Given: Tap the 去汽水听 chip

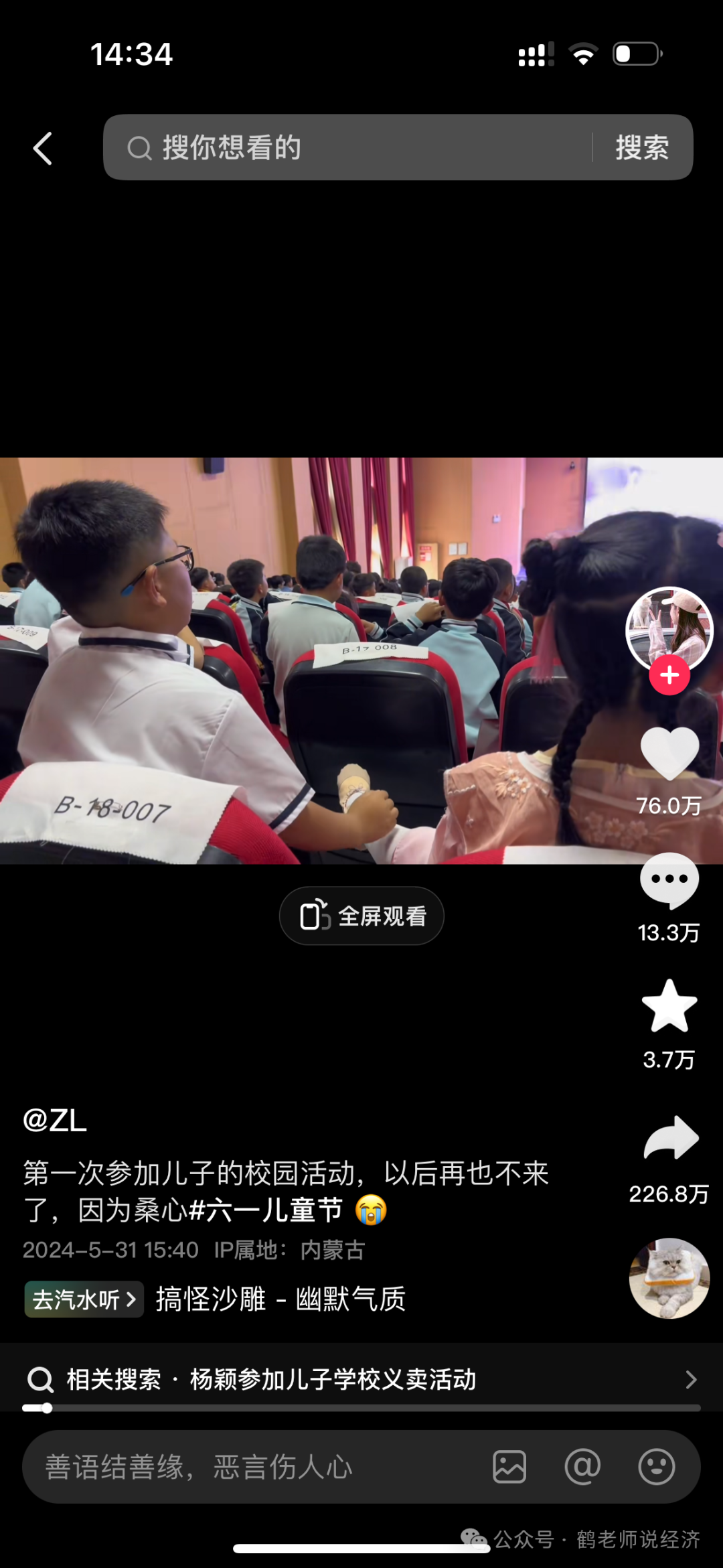Looking at the screenshot, I should 84,1299.
